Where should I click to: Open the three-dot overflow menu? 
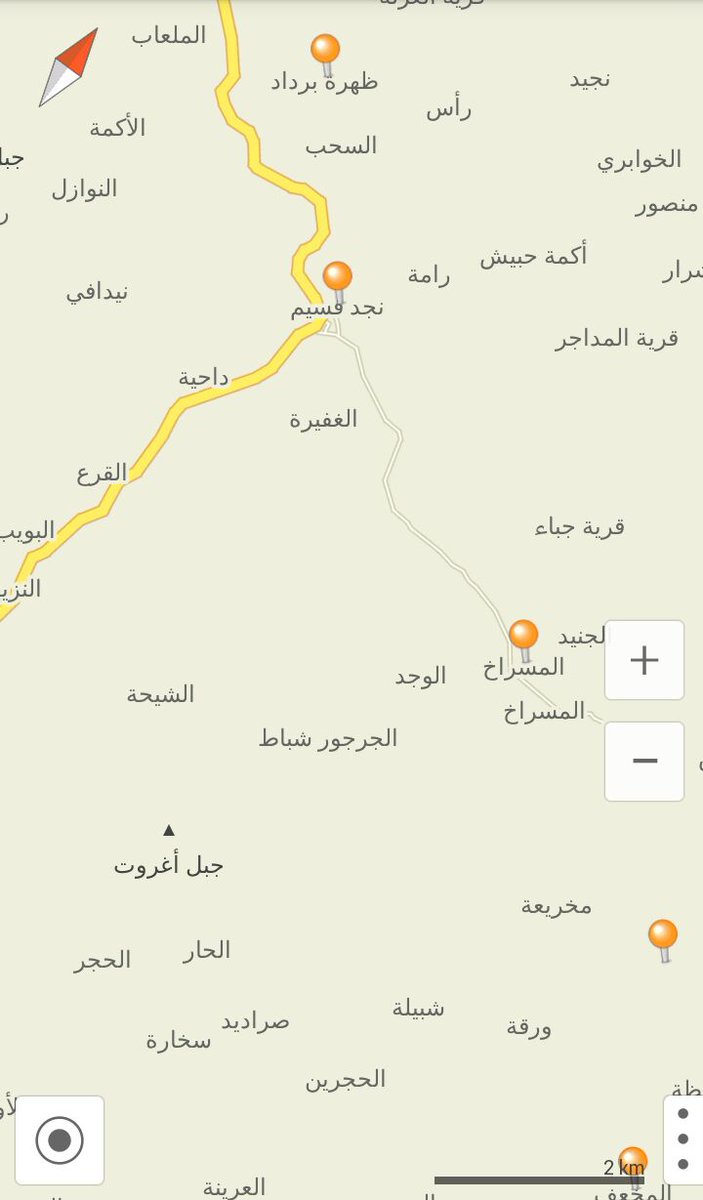[x=683, y=1139]
